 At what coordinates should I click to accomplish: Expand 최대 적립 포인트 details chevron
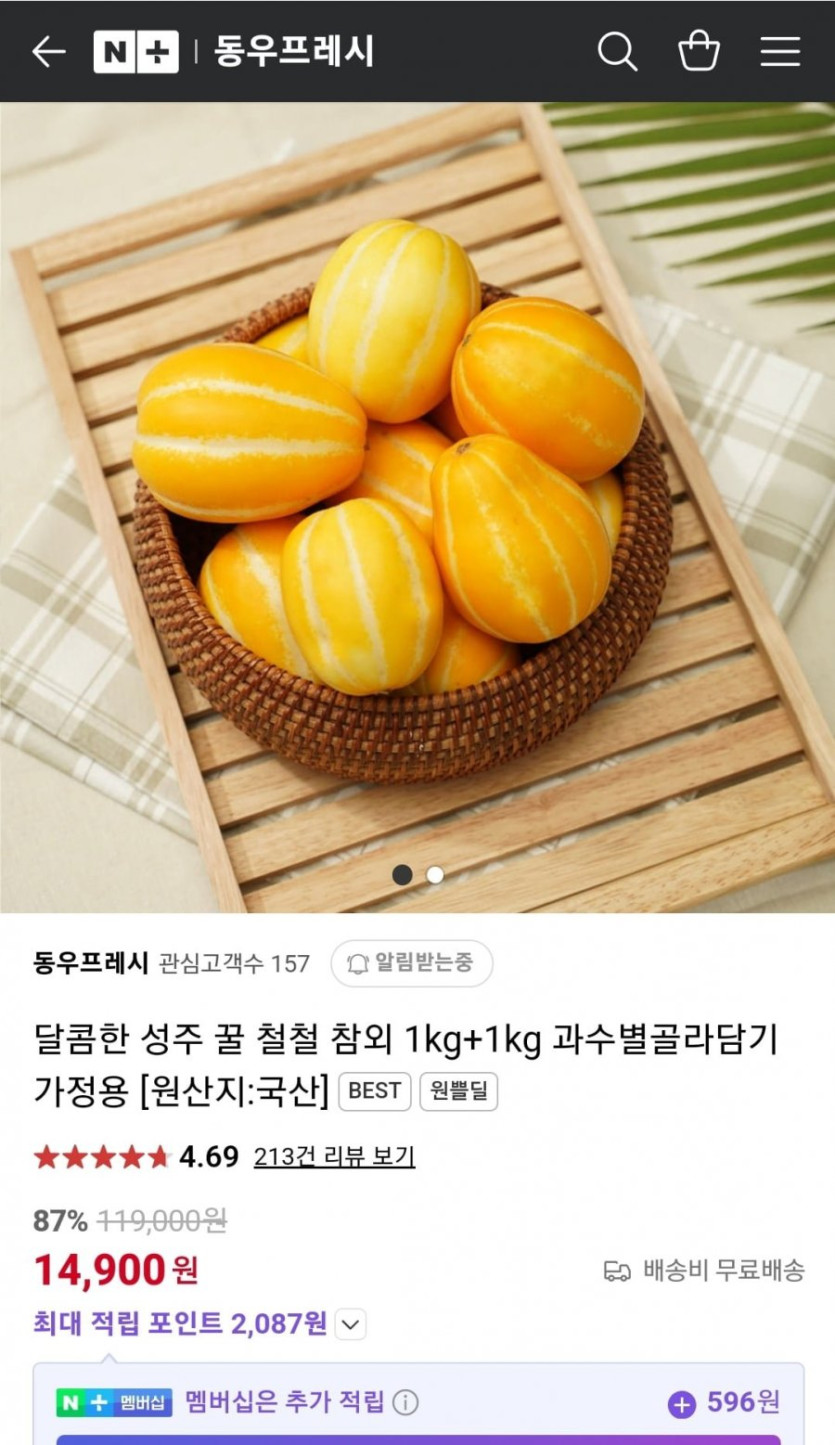tap(349, 1325)
